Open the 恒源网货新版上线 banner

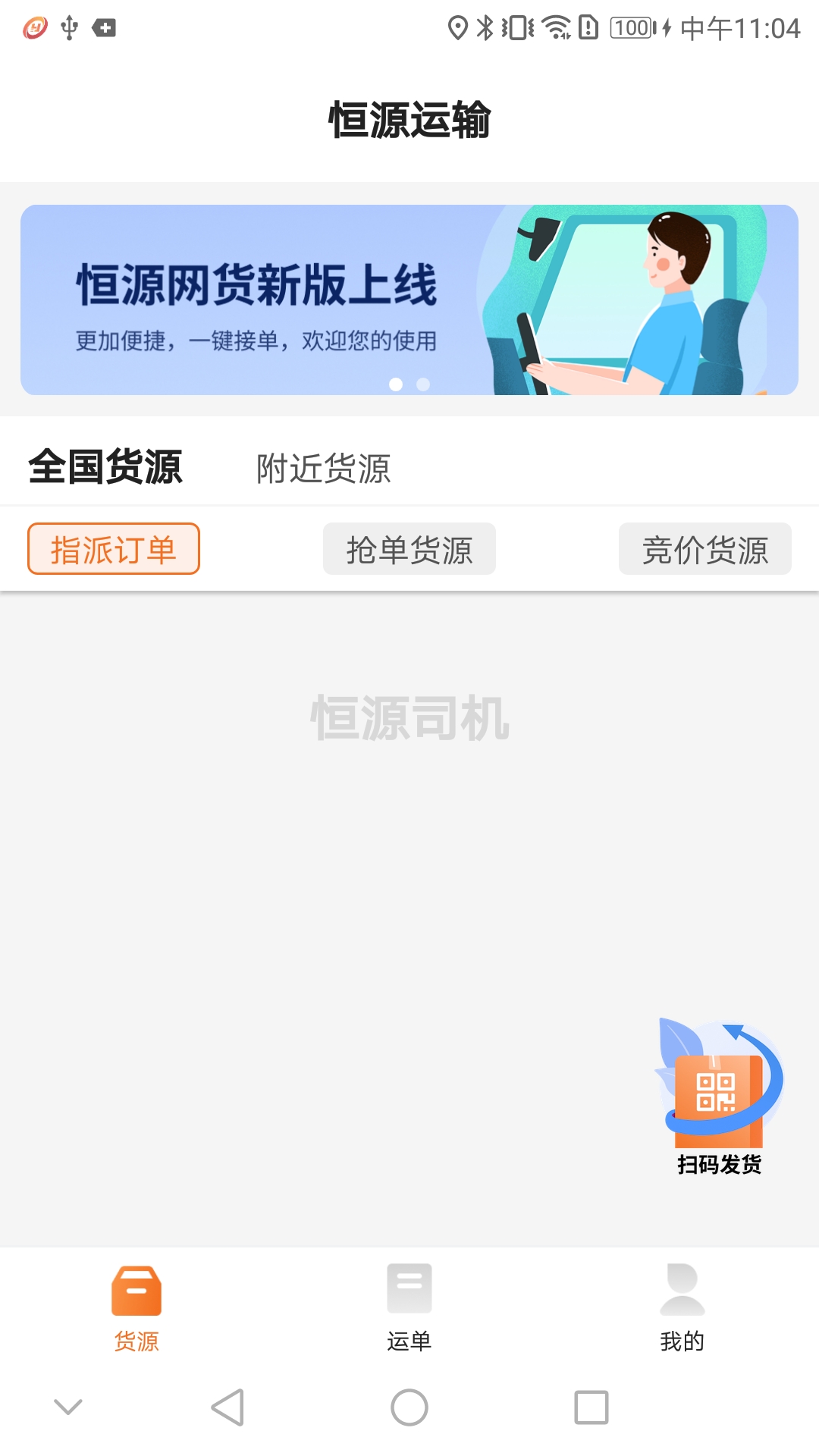(409, 300)
